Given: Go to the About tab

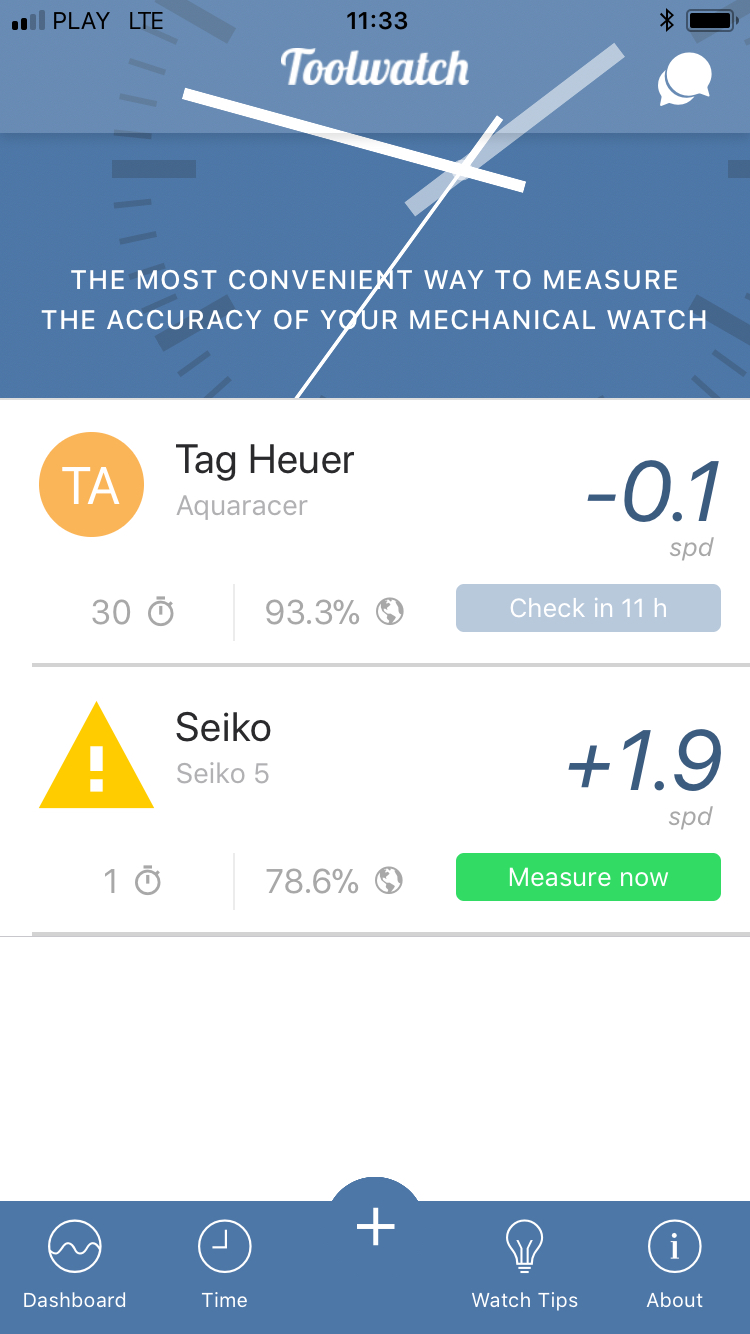Looking at the screenshot, I should pyautogui.click(x=674, y=1264).
